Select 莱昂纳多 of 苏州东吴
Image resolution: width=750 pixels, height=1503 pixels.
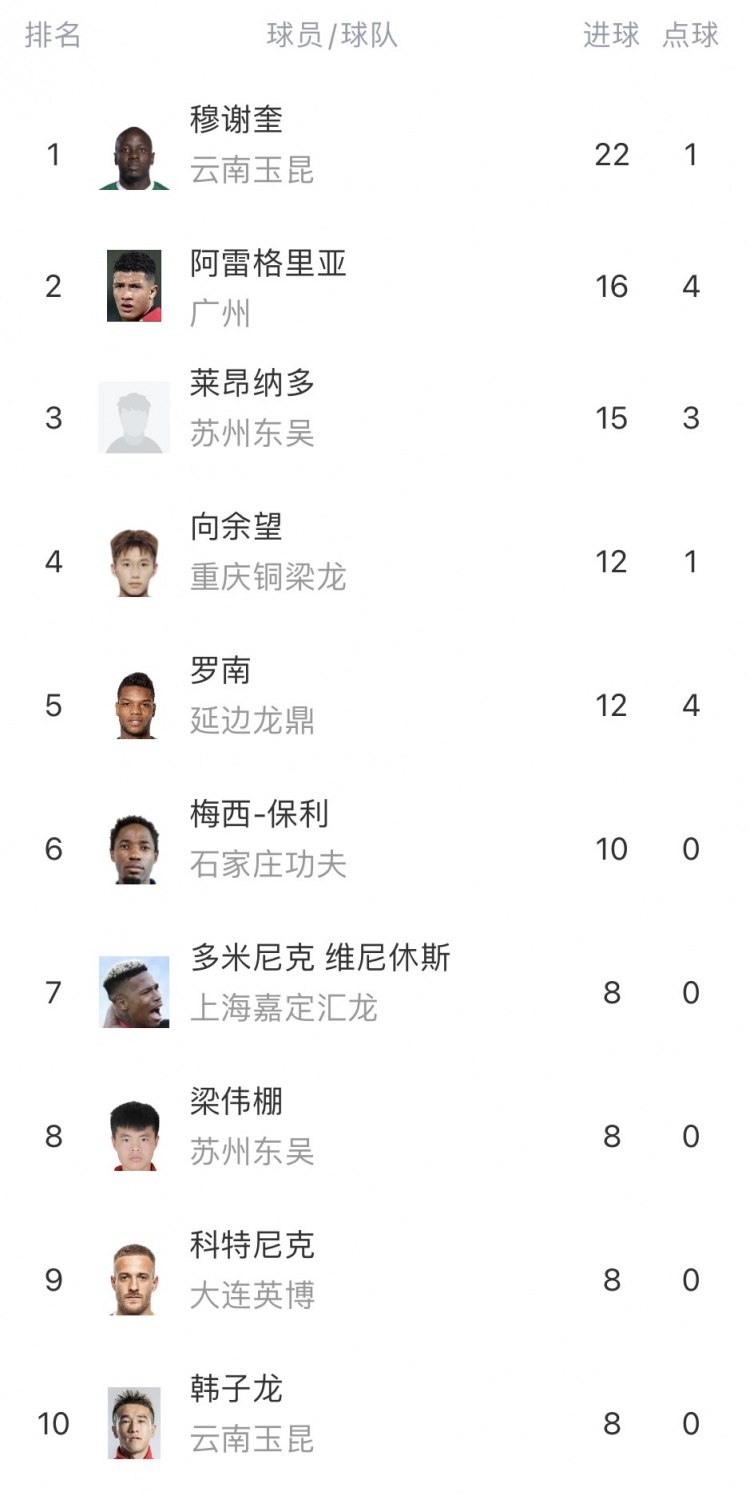[375, 417]
